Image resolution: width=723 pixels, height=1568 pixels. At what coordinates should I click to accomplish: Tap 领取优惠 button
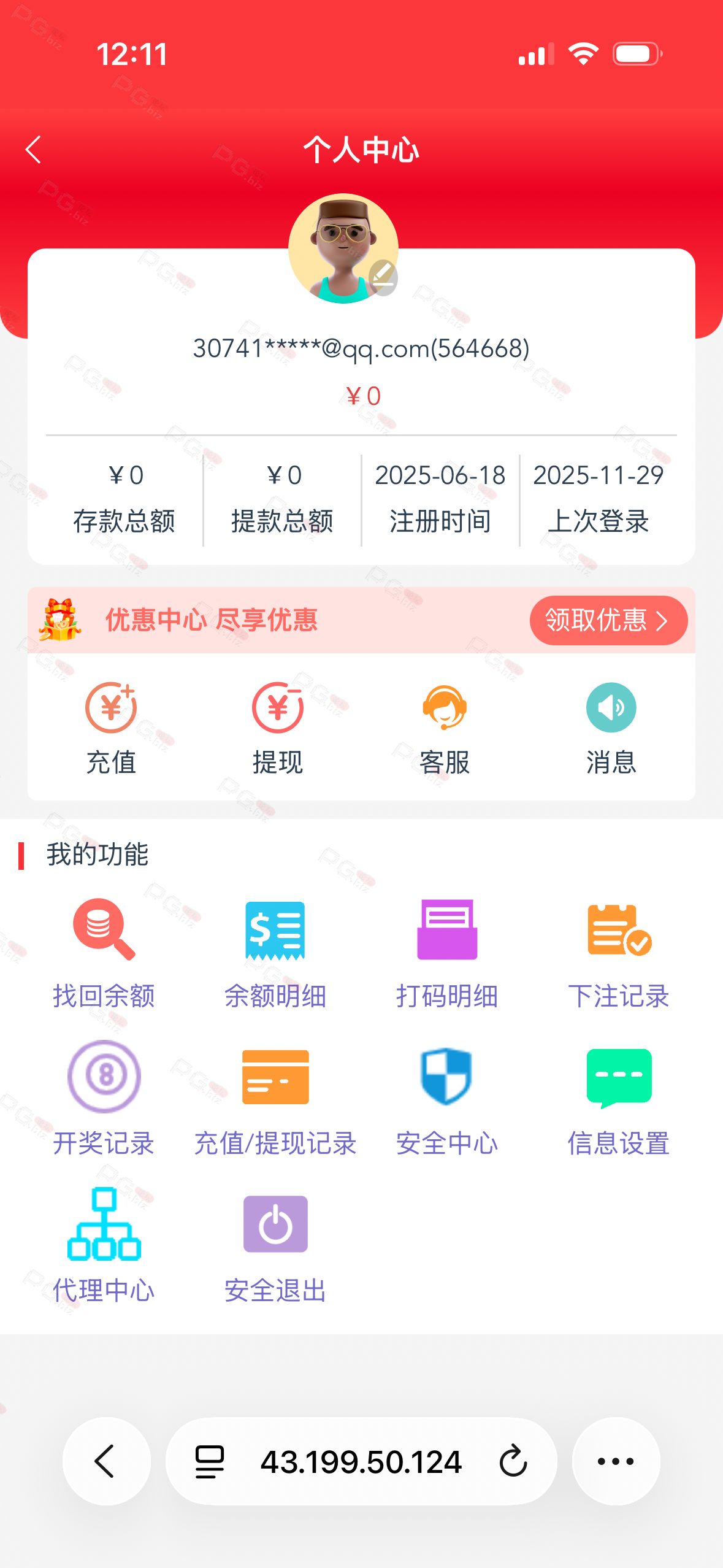pos(608,620)
